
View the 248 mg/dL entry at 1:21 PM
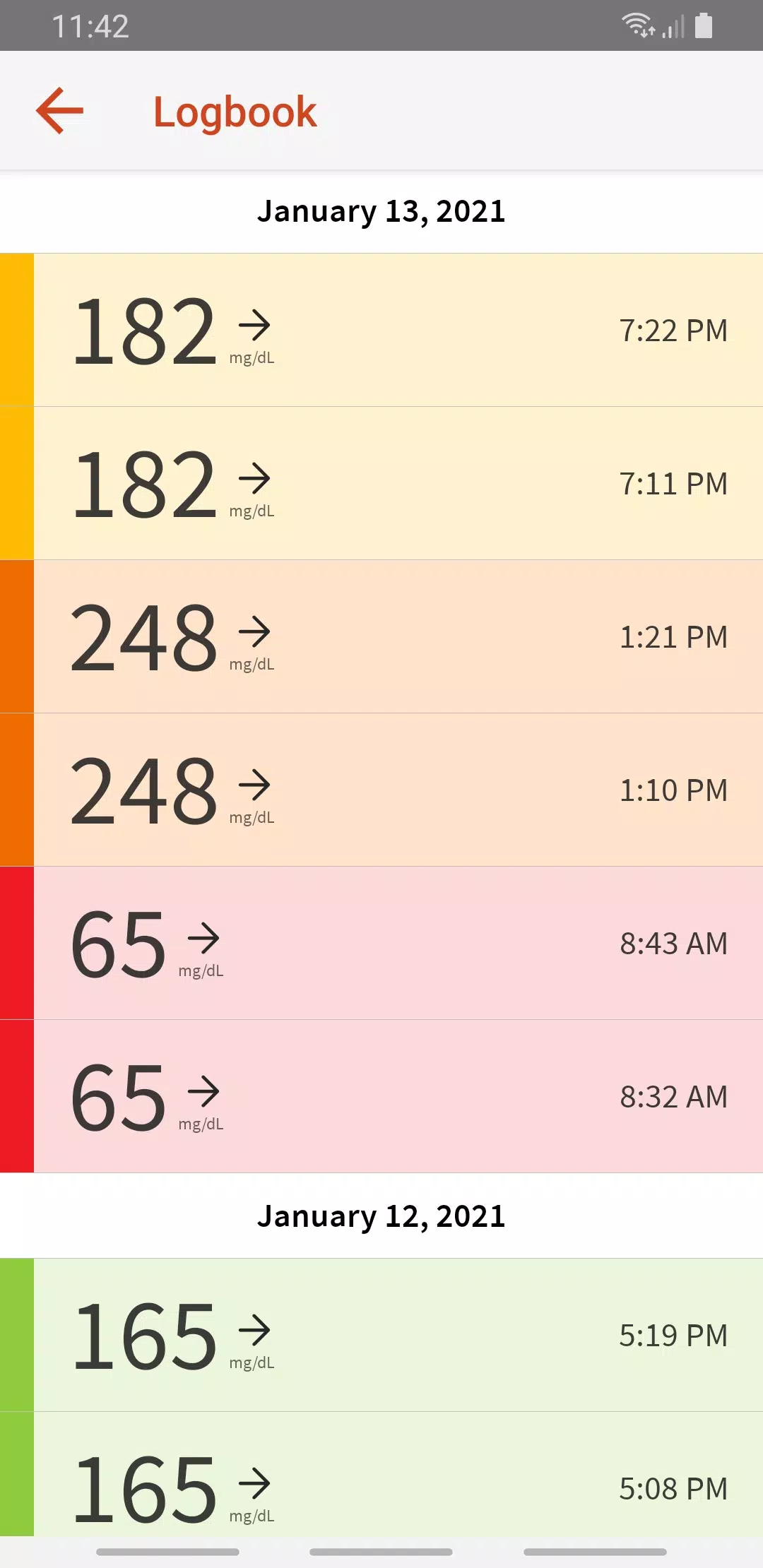(381, 636)
